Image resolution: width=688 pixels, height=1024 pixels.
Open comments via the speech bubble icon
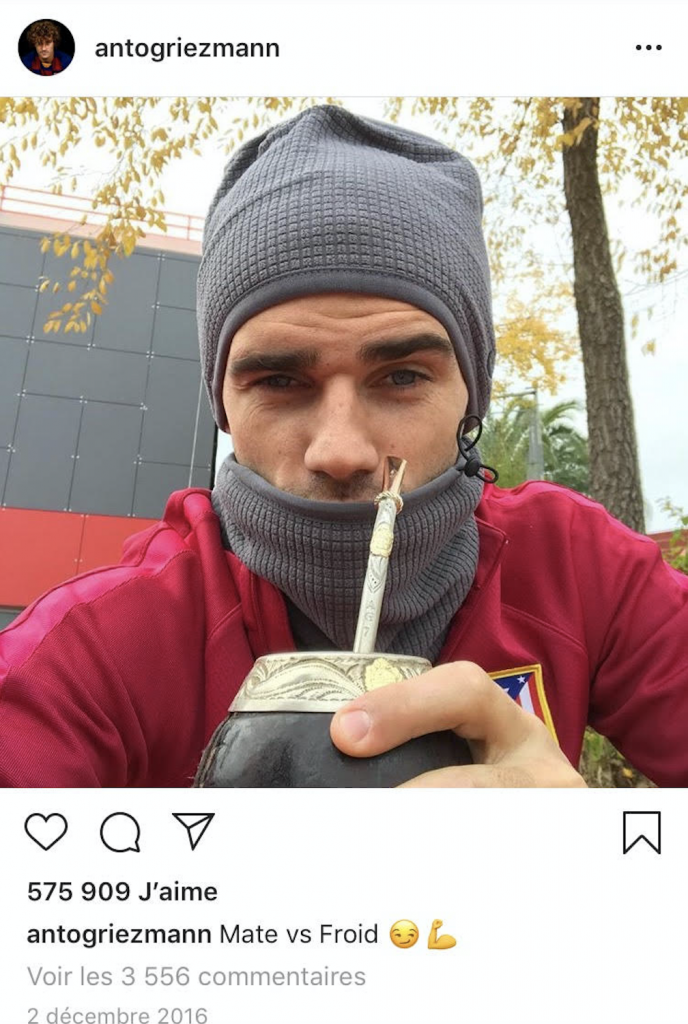click(x=120, y=832)
